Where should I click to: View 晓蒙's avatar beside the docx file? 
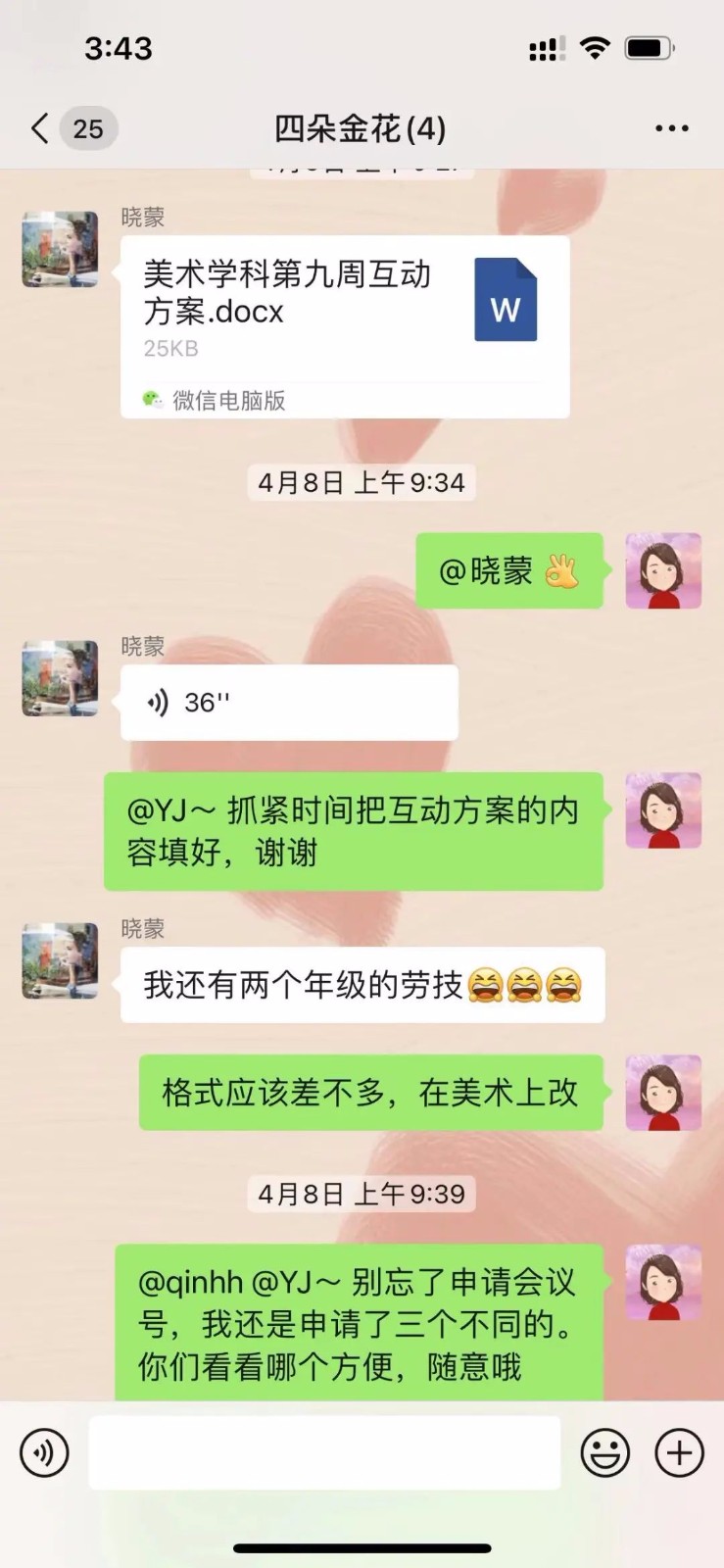[61, 249]
